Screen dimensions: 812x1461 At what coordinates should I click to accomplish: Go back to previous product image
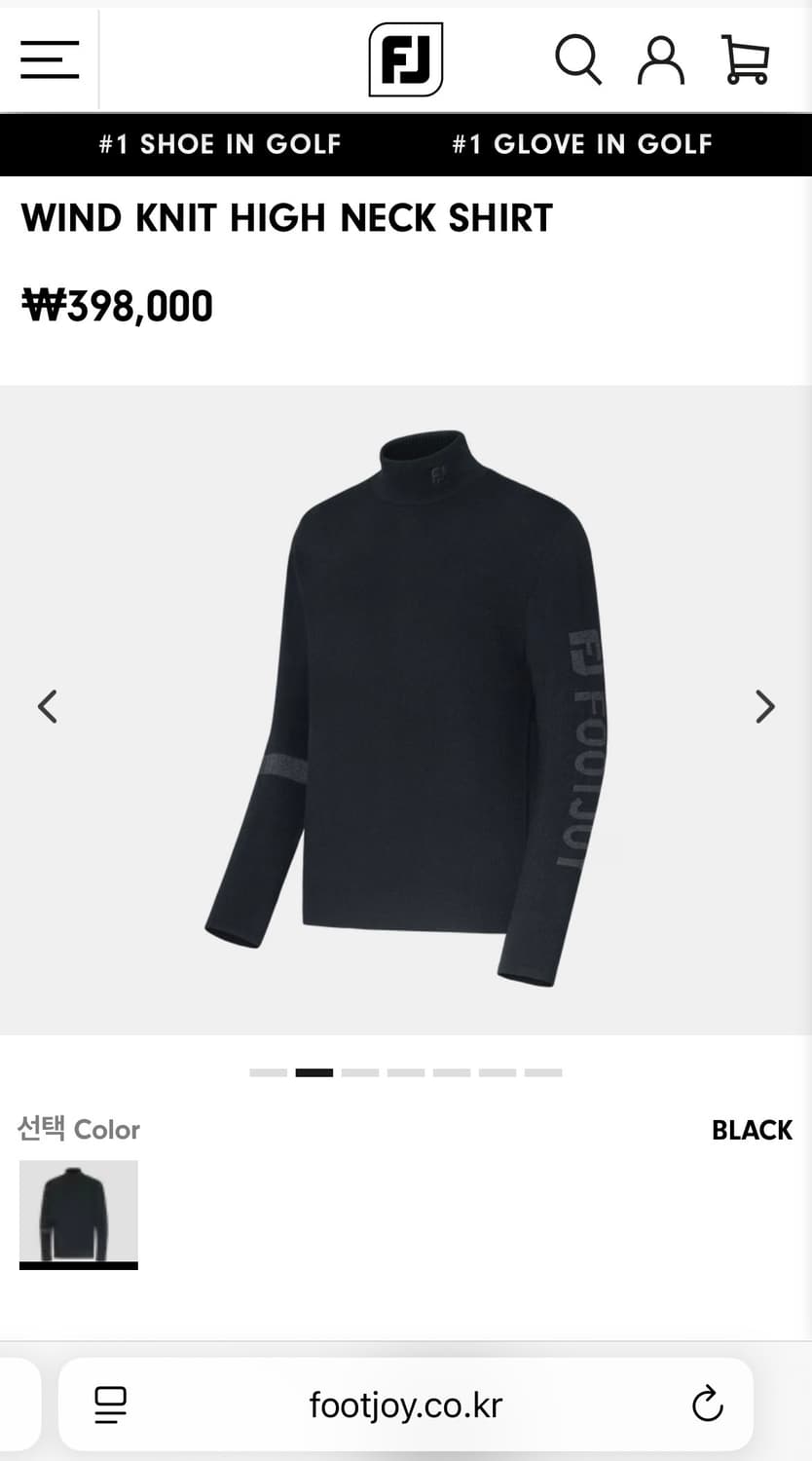tap(48, 706)
